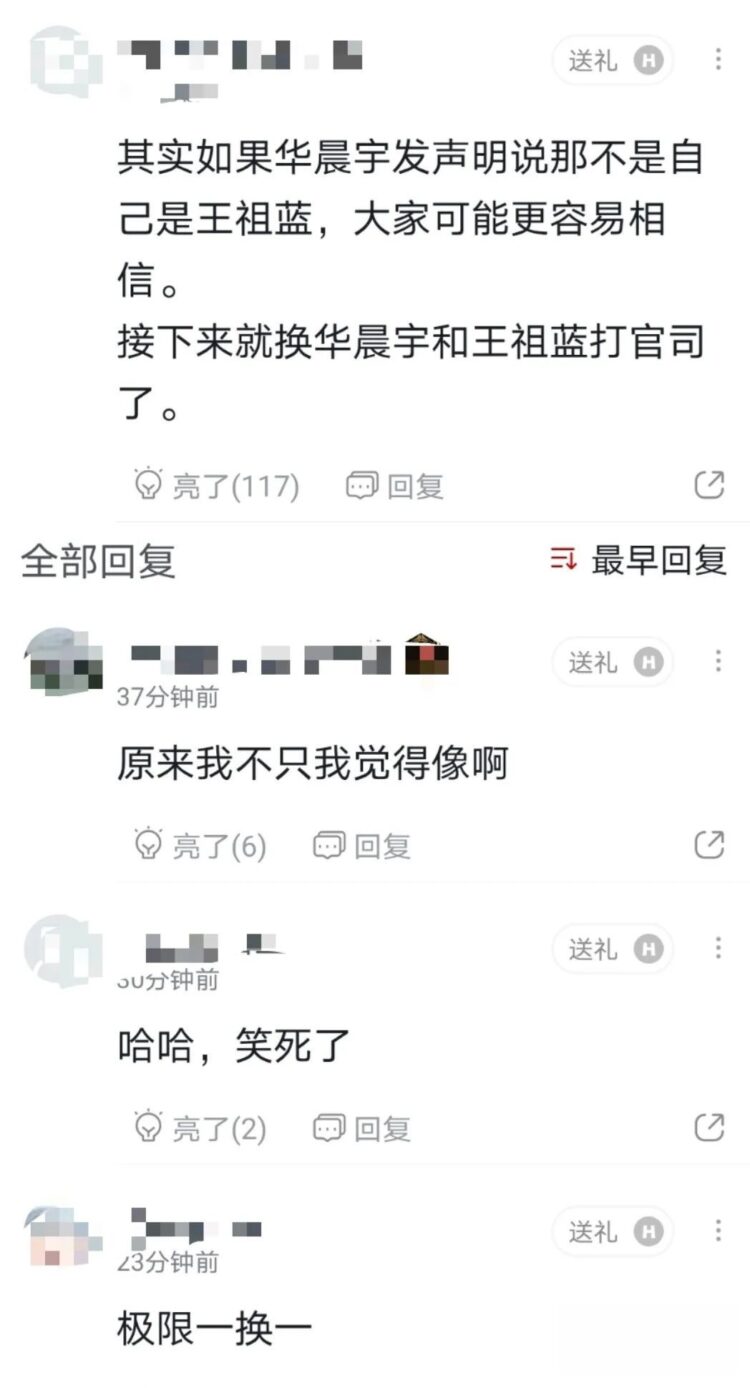Image resolution: width=750 pixels, height=1388 pixels.
Task: Tap 回复 under the 亮了(117) comment
Action: coord(395,487)
